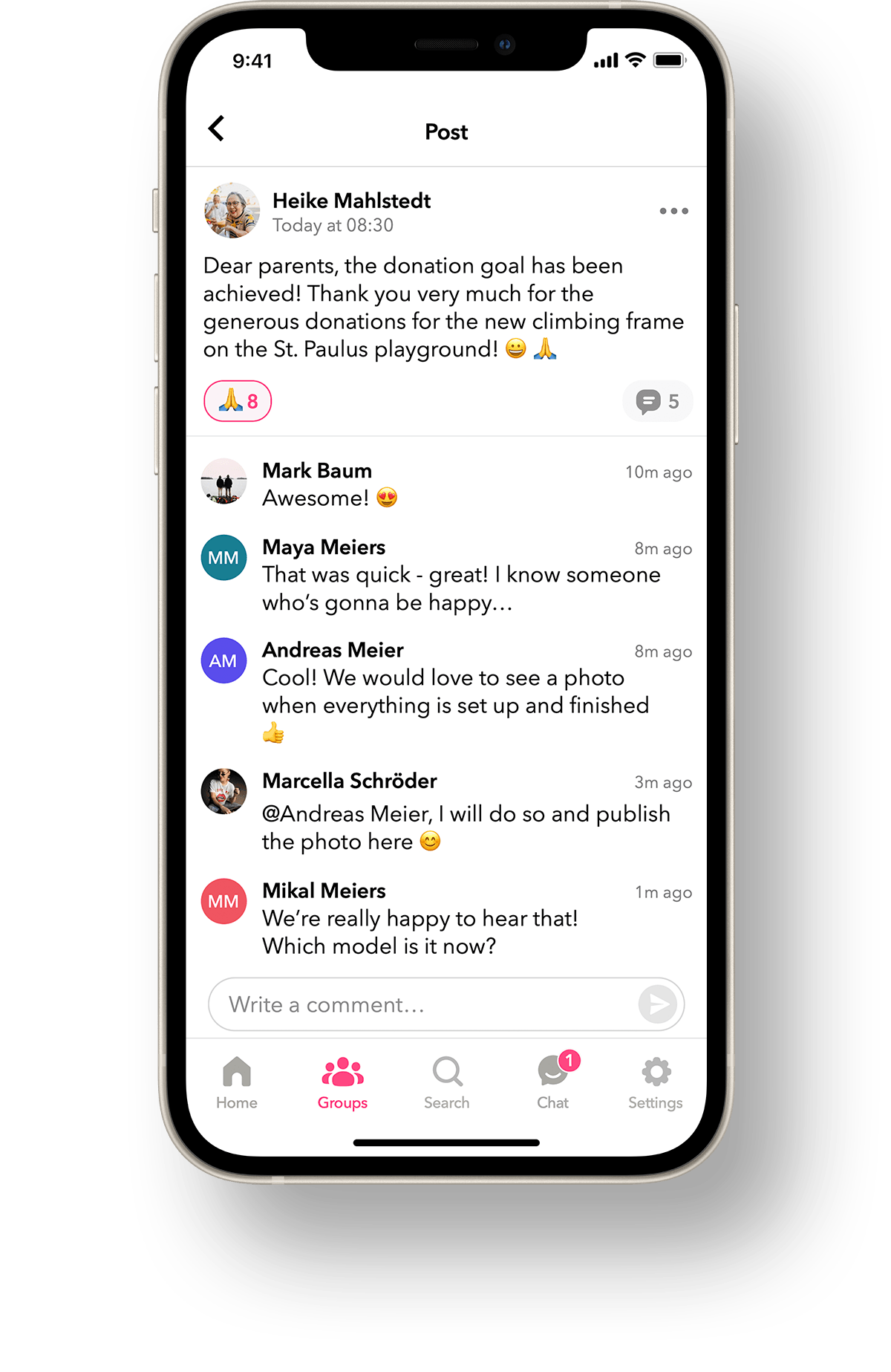
Task: Open Heike Mahlstedt's profile picture
Action: (232, 210)
